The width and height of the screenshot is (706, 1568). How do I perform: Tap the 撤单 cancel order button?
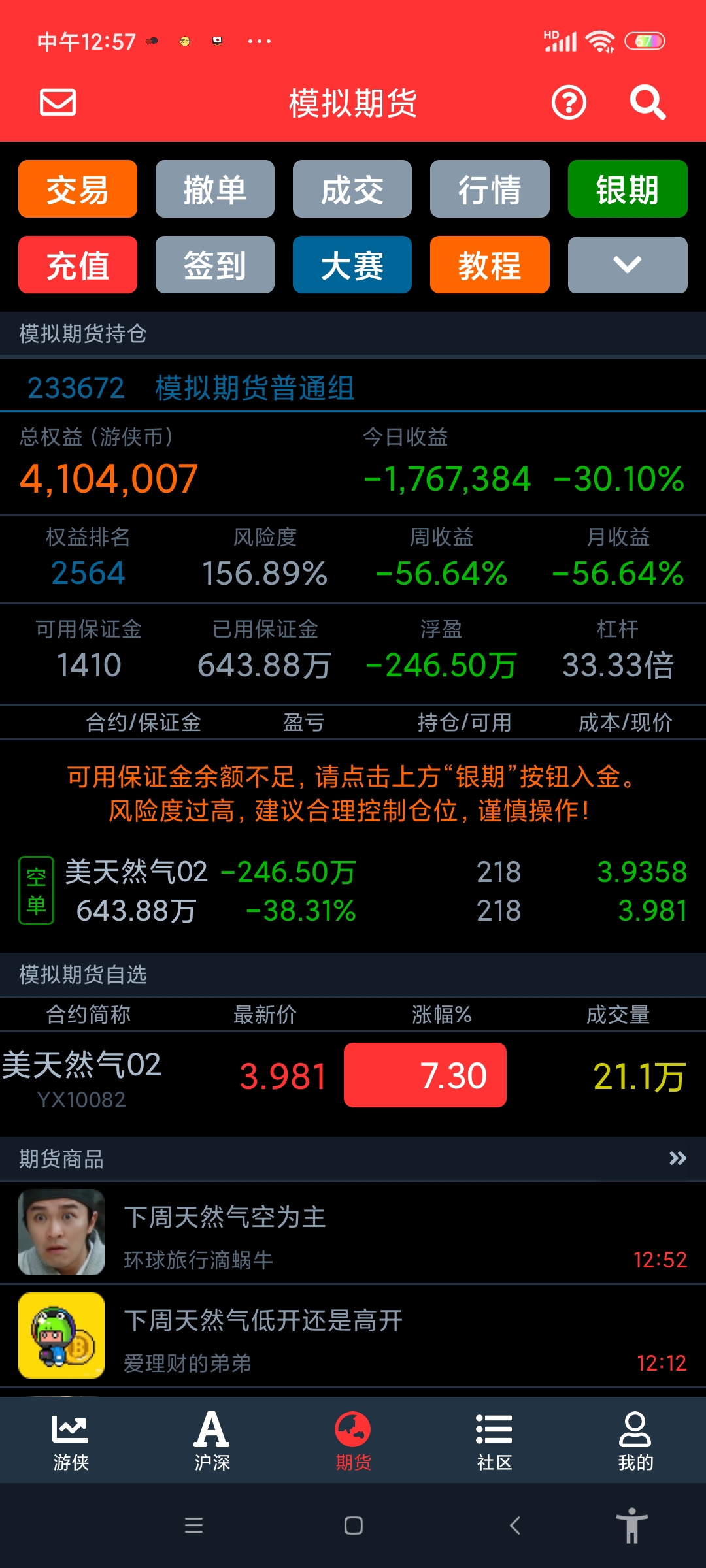pos(214,189)
